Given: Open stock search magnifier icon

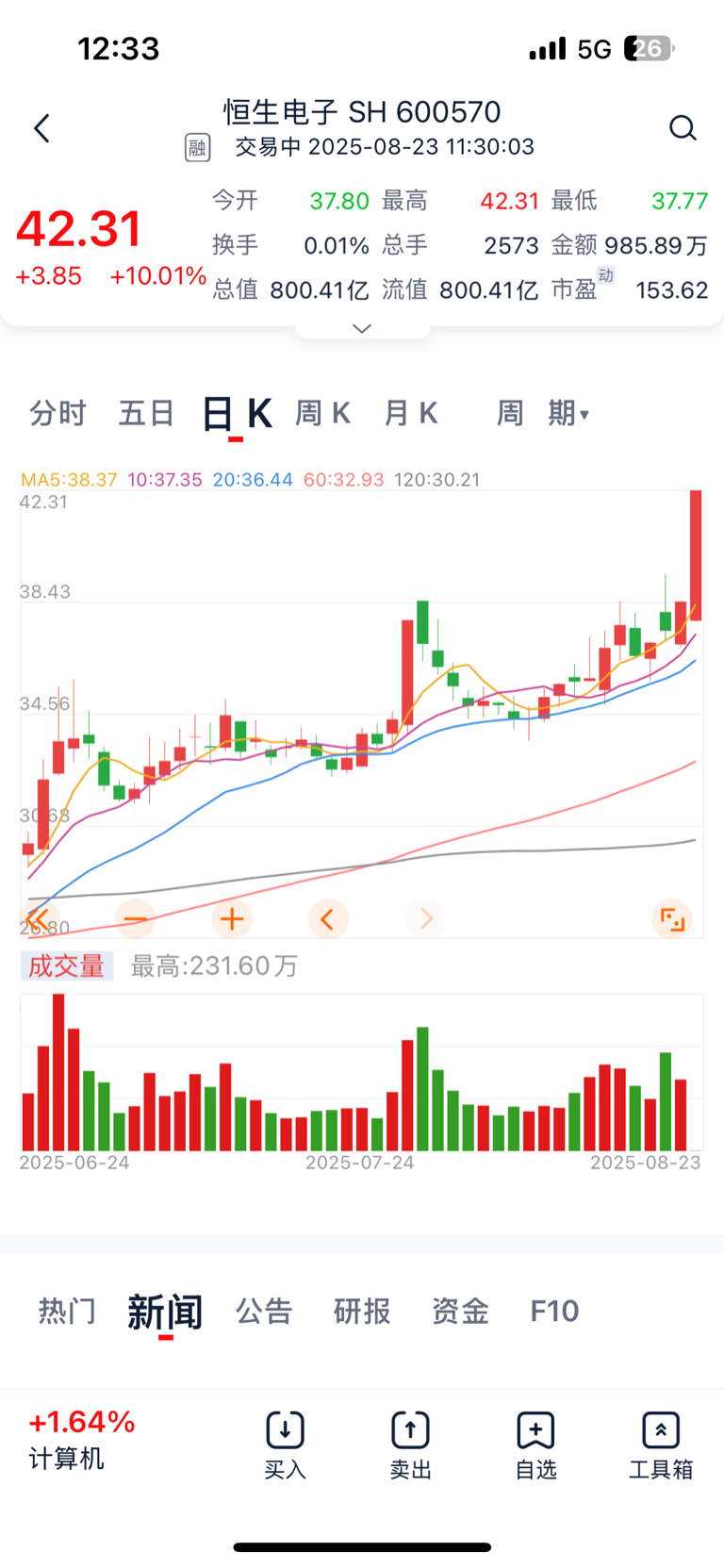Looking at the screenshot, I should point(683,128).
